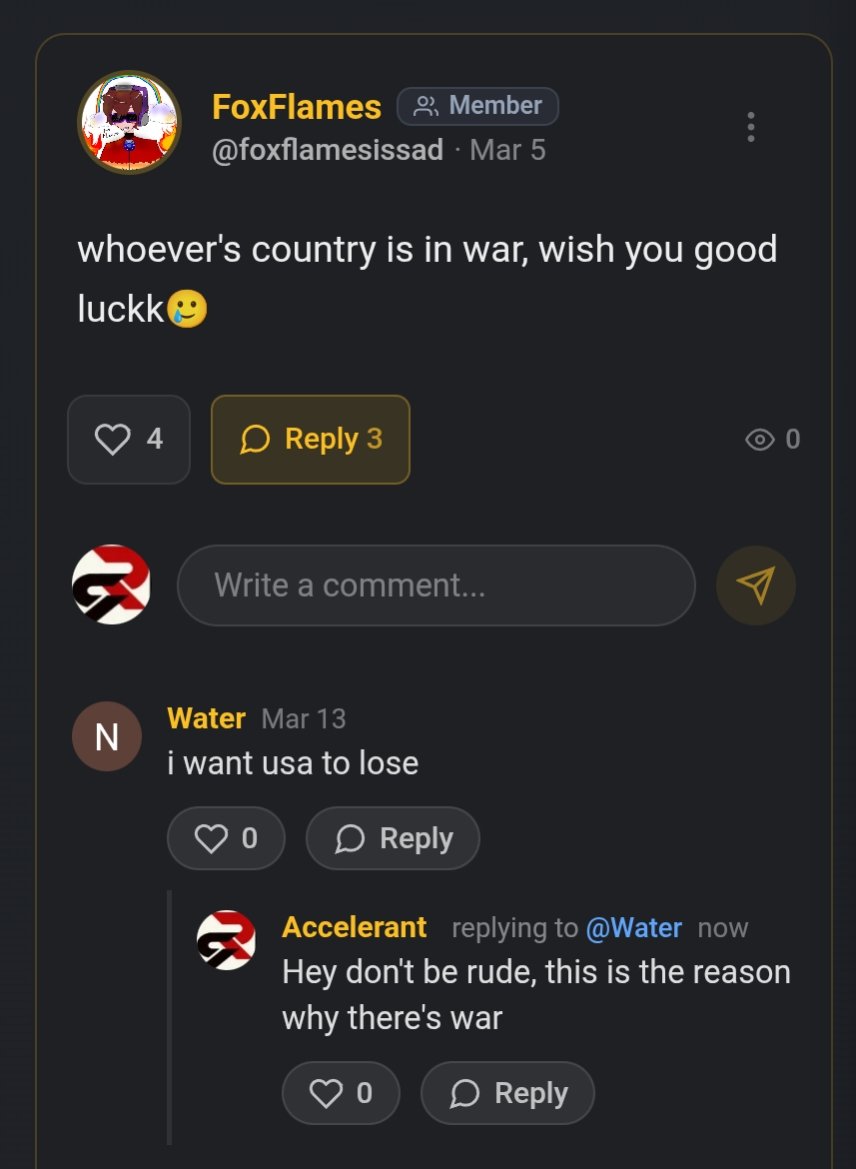Image resolution: width=856 pixels, height=1169 pixels.
Task: View Water's profile from the username
Action: 206,718
